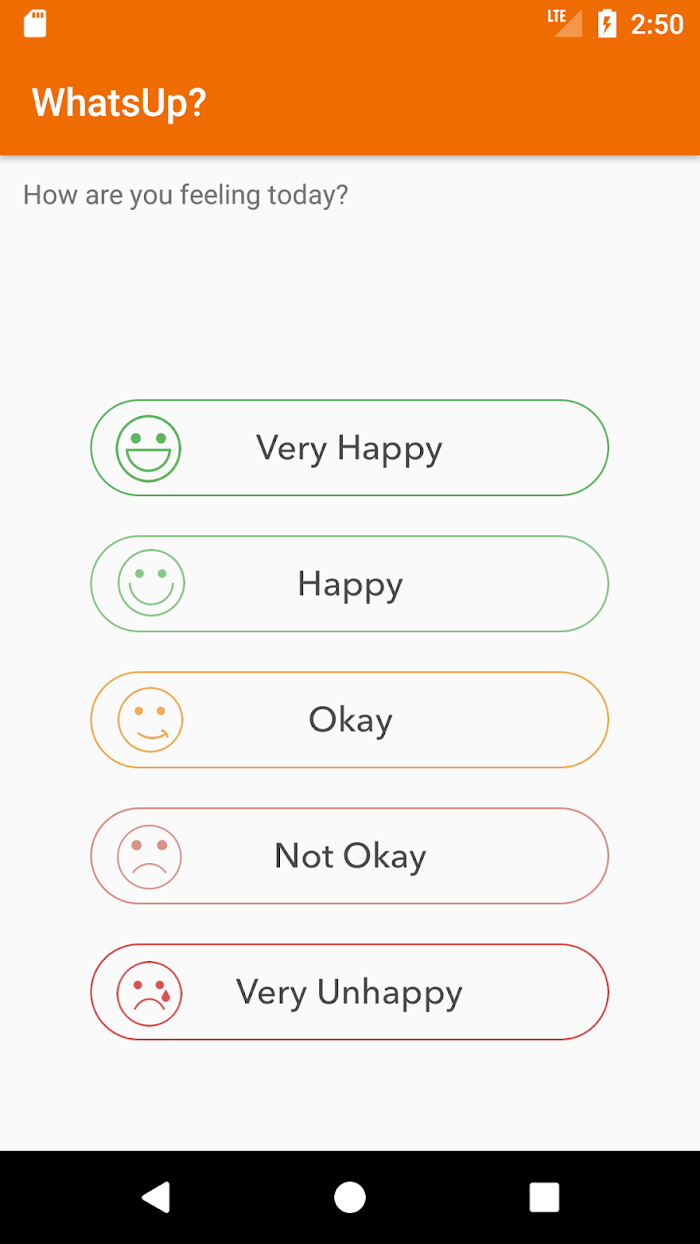
Task: Choose the Happy mood option
Action: point(349,584)
